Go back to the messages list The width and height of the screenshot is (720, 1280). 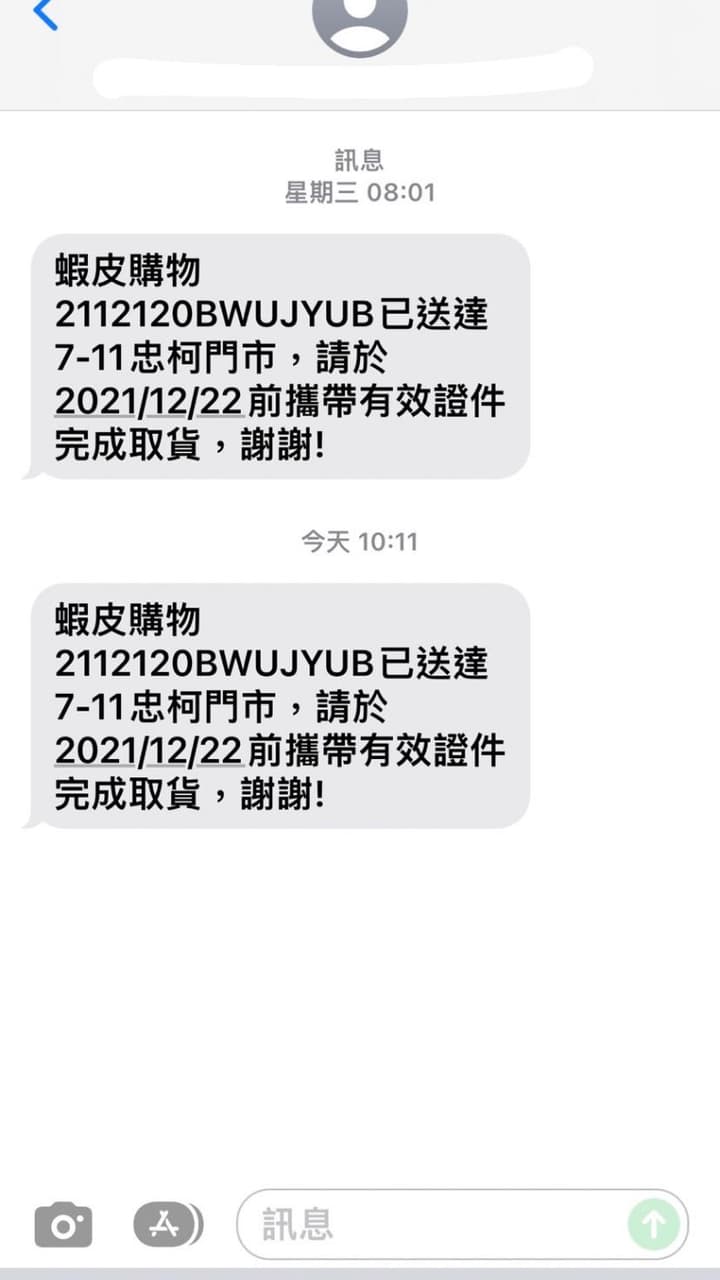click(45, 14)
